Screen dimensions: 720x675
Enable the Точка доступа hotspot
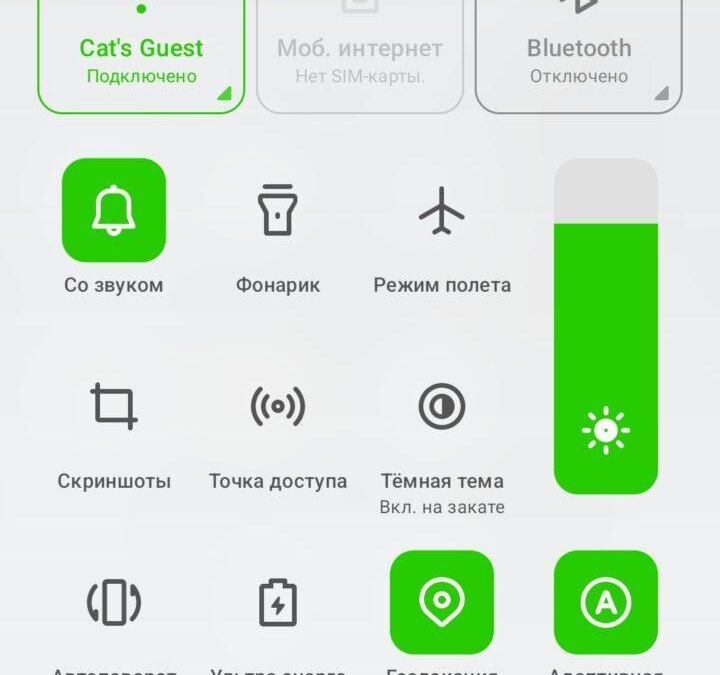(278, 406)
